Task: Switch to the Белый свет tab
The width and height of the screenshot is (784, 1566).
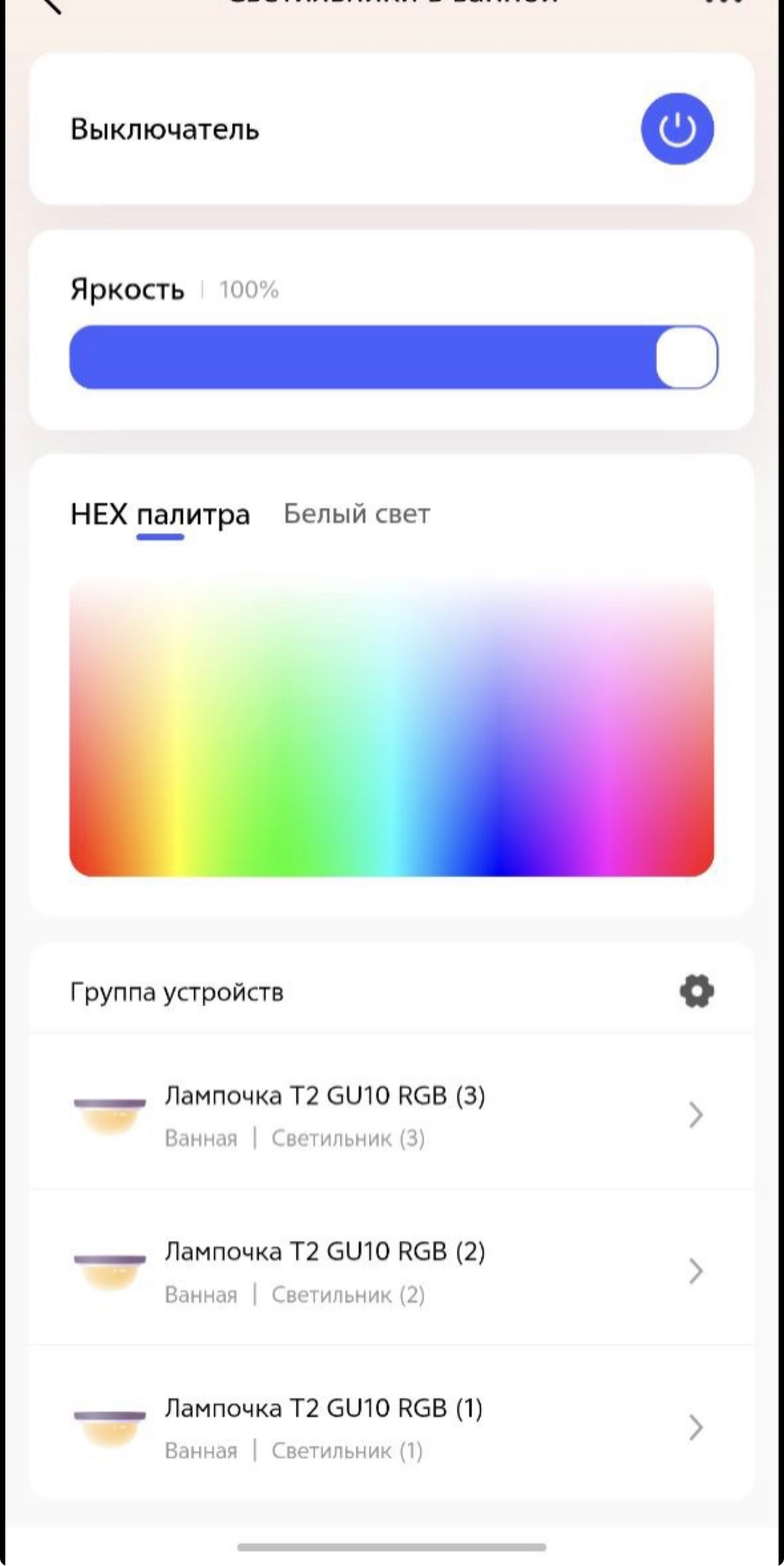Action: coord(356,514)
